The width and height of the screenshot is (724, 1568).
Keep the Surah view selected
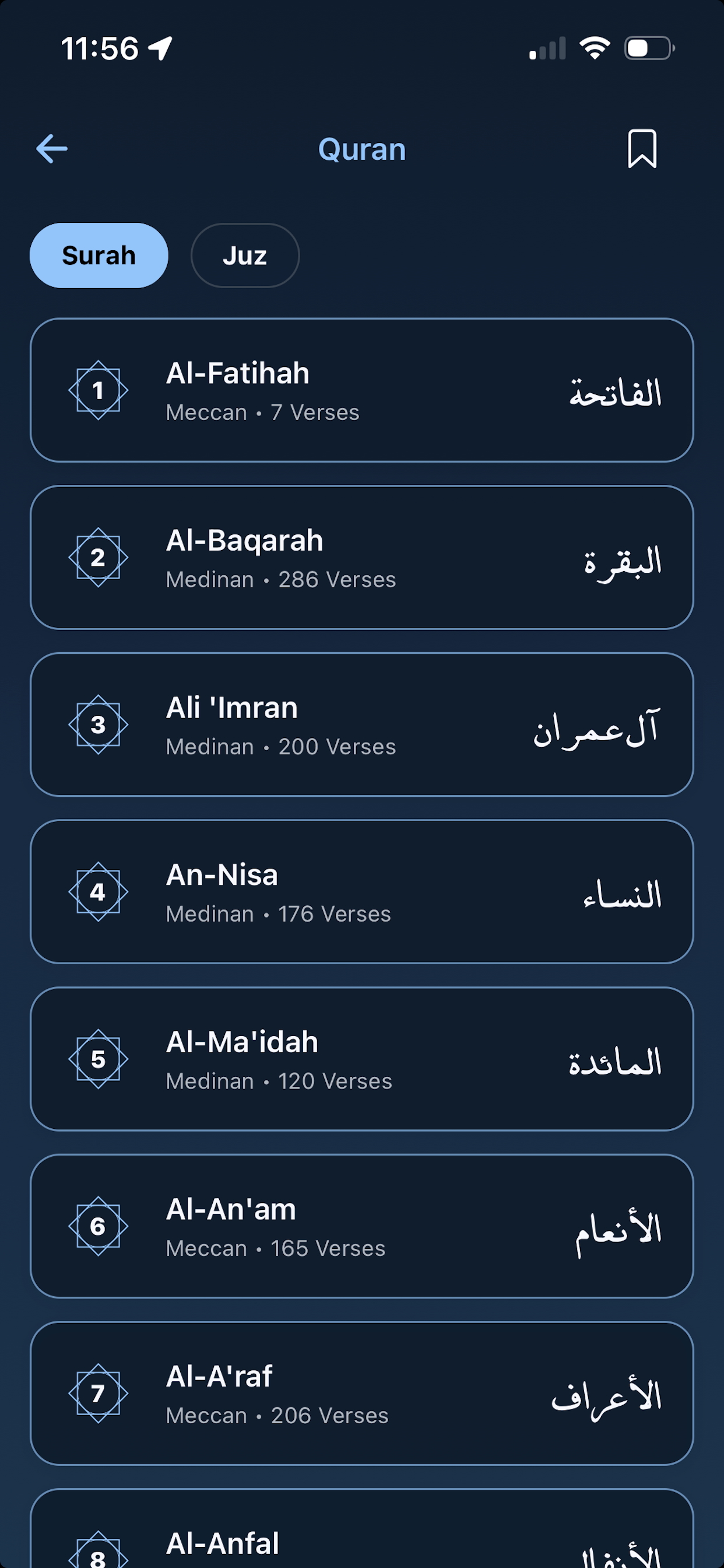click(x=99, y=255)
